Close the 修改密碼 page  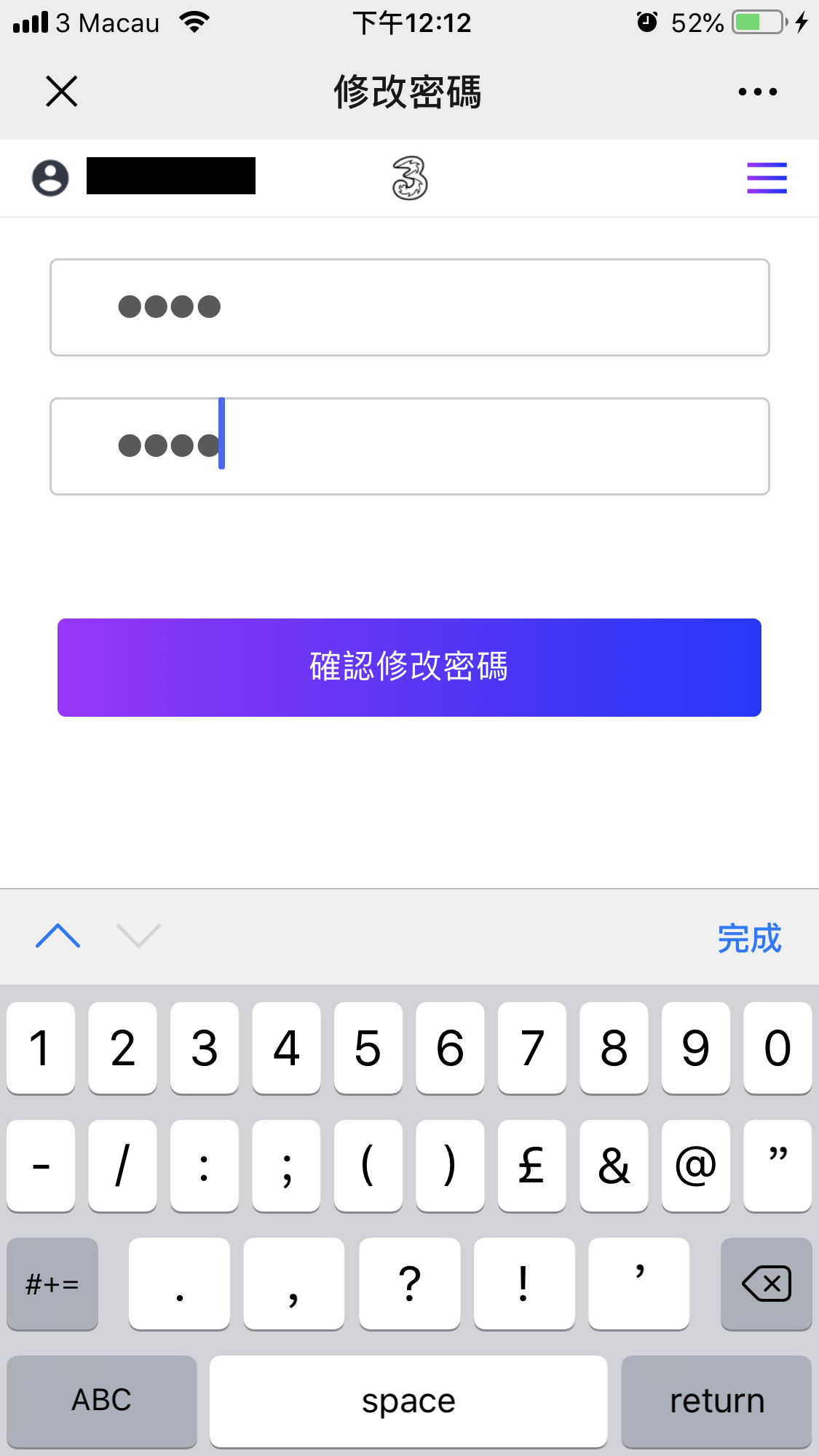[x=62, y=92]
